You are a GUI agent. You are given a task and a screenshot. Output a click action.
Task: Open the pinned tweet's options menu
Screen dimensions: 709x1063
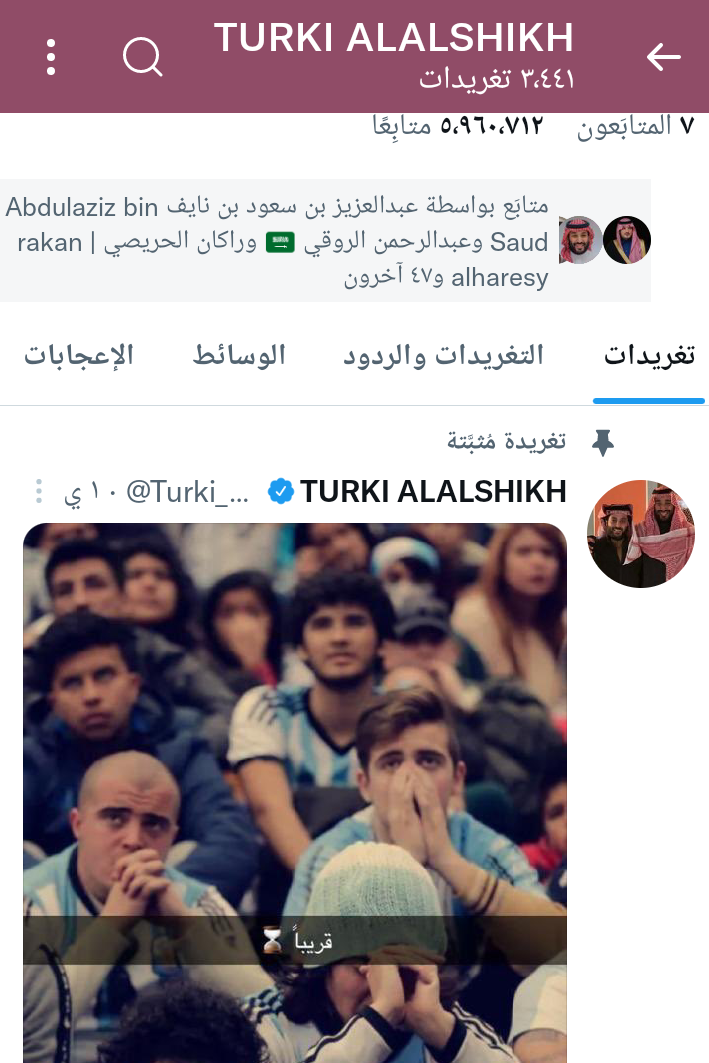click(39, 492)
